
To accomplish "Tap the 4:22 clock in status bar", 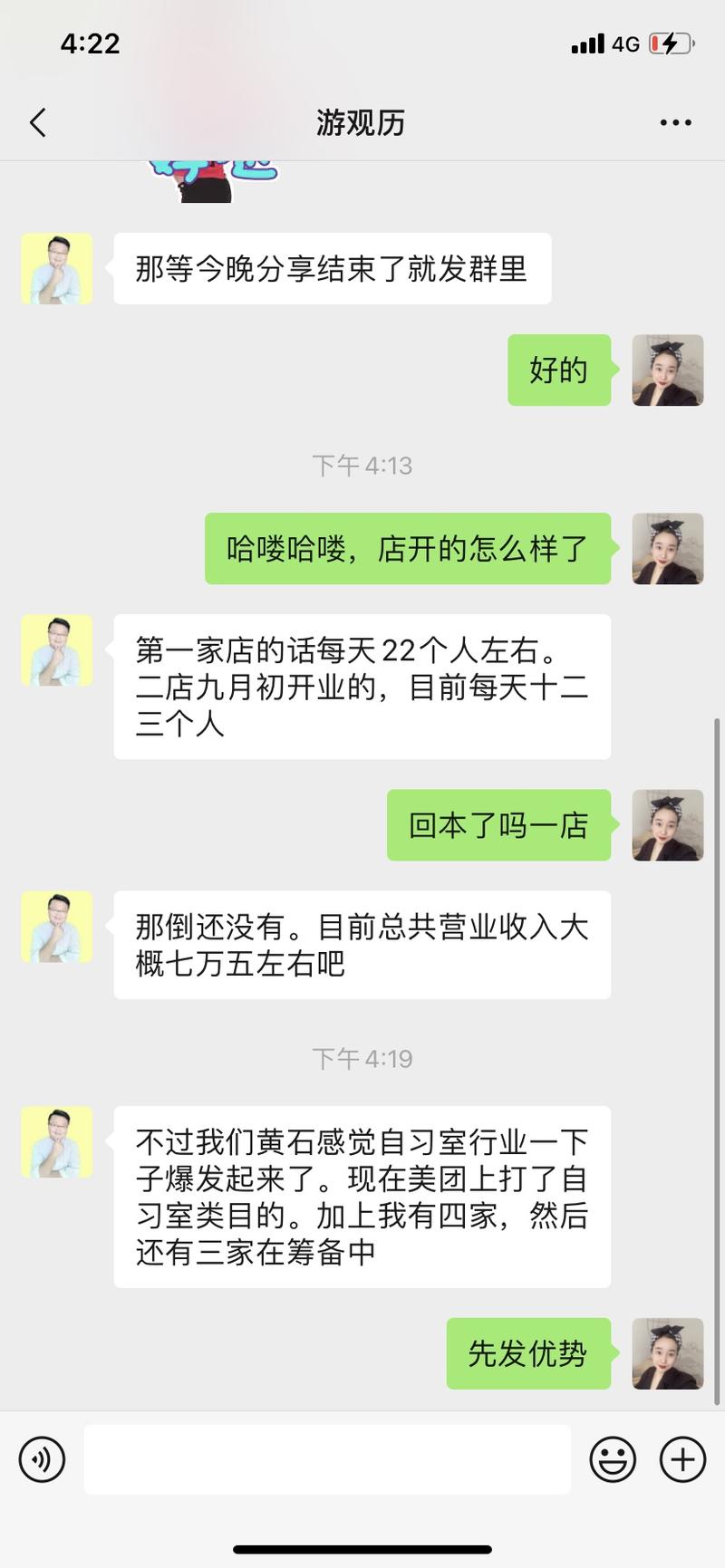I will pos(92,43).
